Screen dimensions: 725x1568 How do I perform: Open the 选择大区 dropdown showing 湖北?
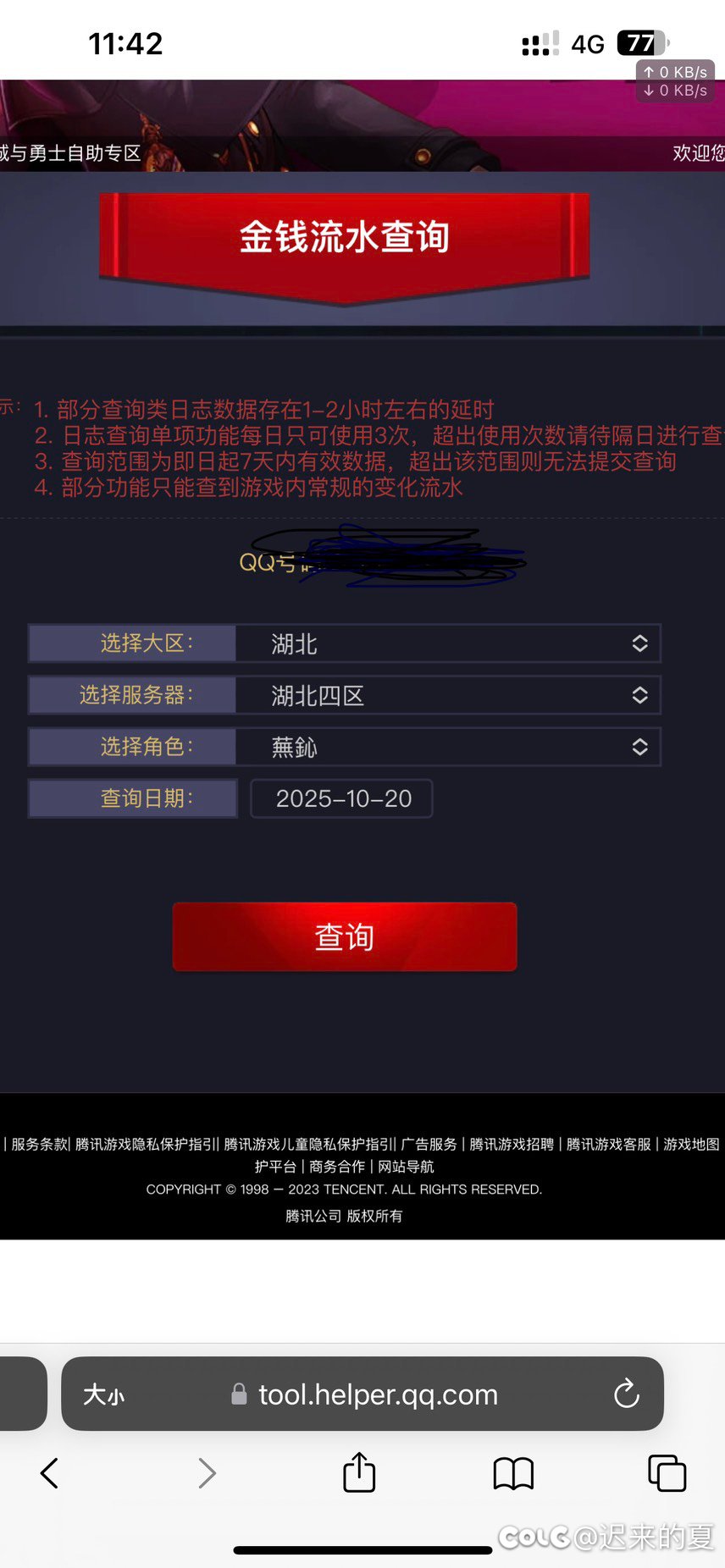(x=446, y=643)
